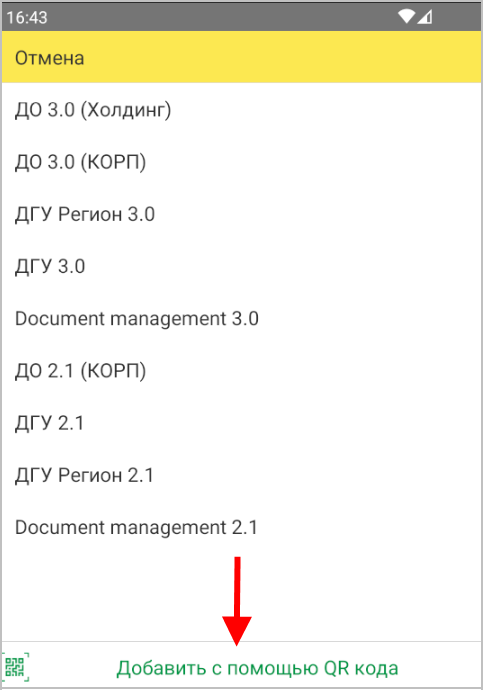The image size is (483, 690).
Task: Choose ДО 3.0 (КОРП)
Action: click(241, 162)
